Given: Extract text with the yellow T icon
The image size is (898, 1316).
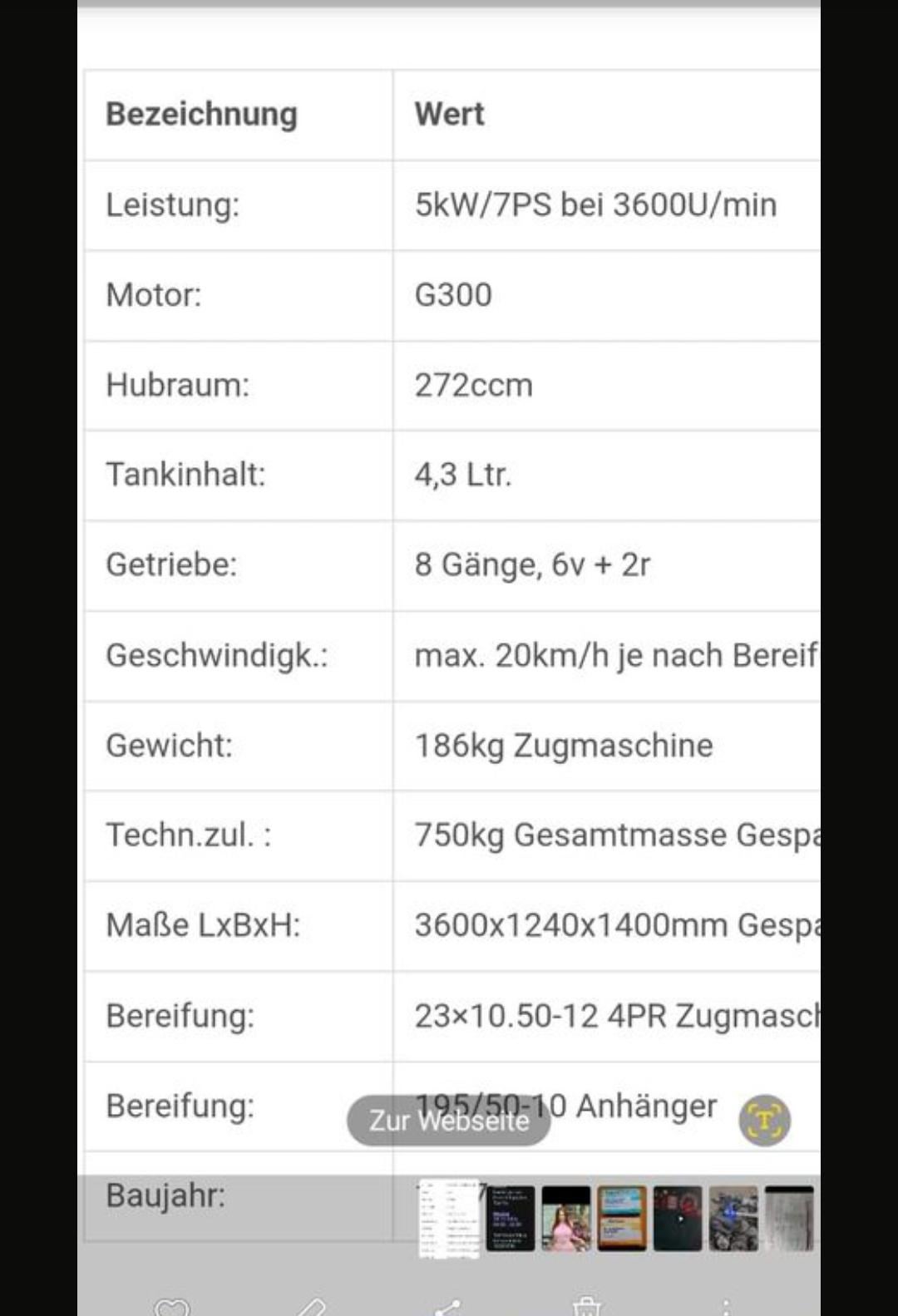Looking at the screenshot, I should point(764,1121).
